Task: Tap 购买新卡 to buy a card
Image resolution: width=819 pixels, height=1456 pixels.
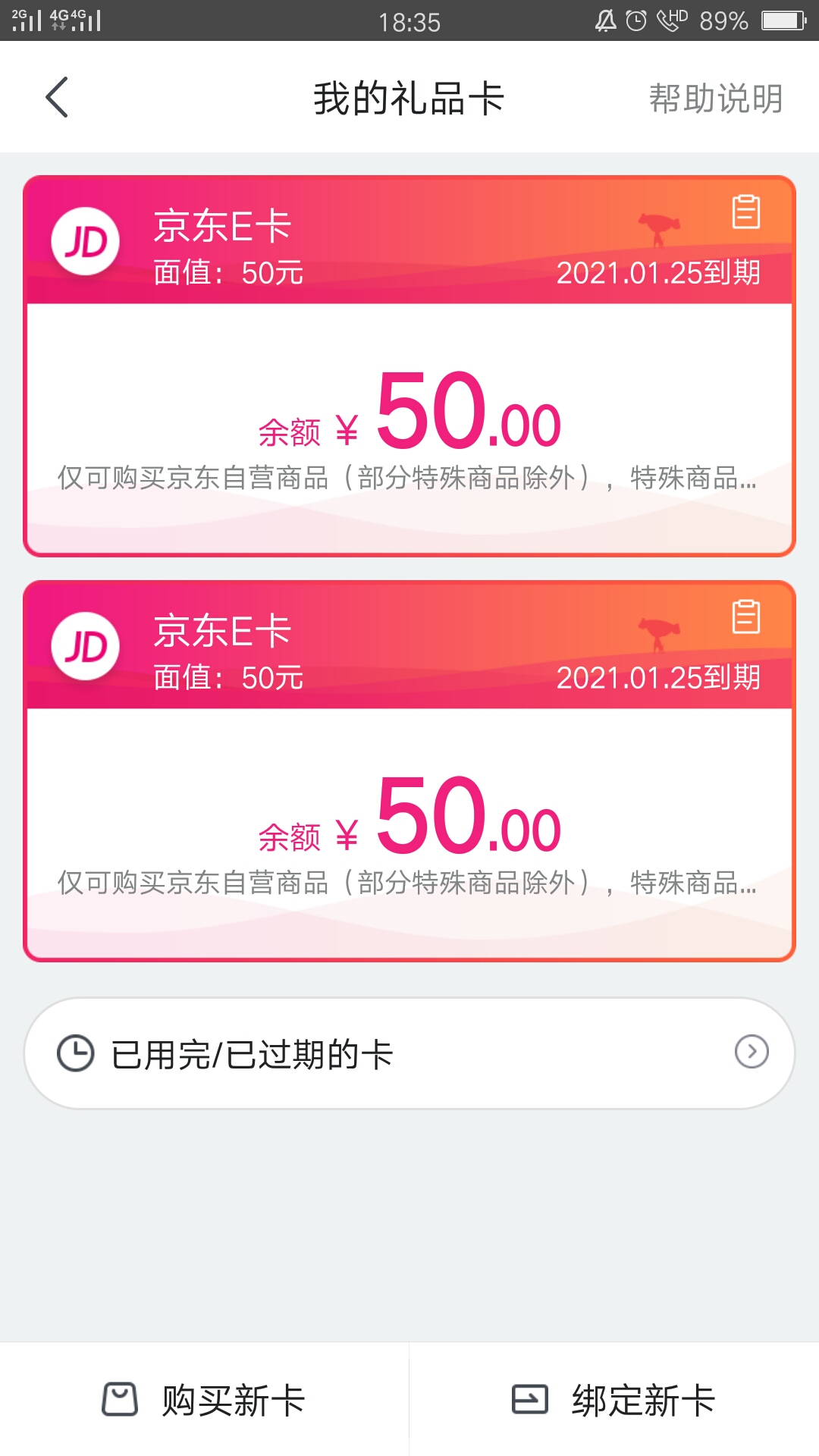Action: pos(205,1400)
